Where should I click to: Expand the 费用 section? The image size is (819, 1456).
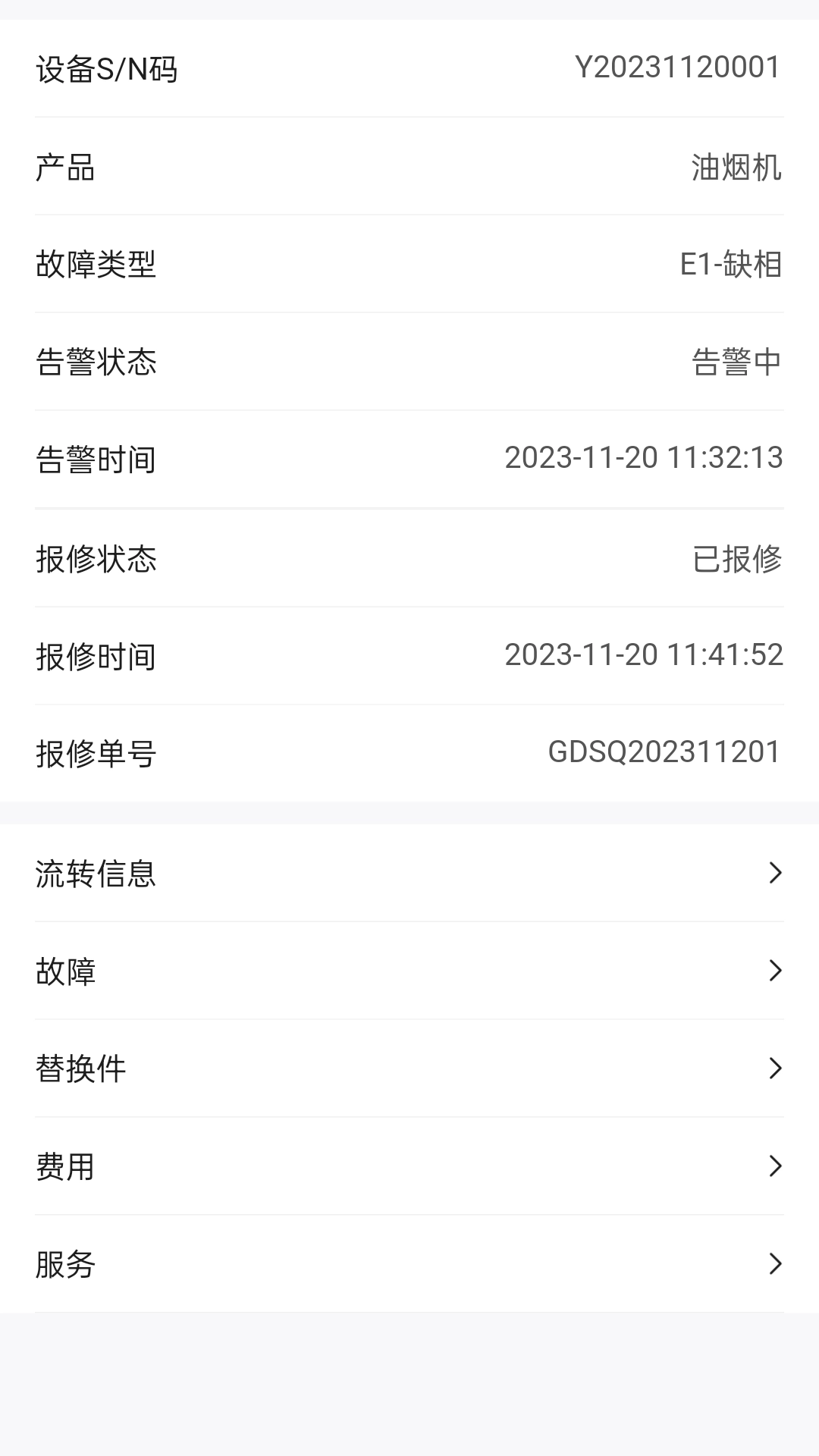[x=409, y=1167]
